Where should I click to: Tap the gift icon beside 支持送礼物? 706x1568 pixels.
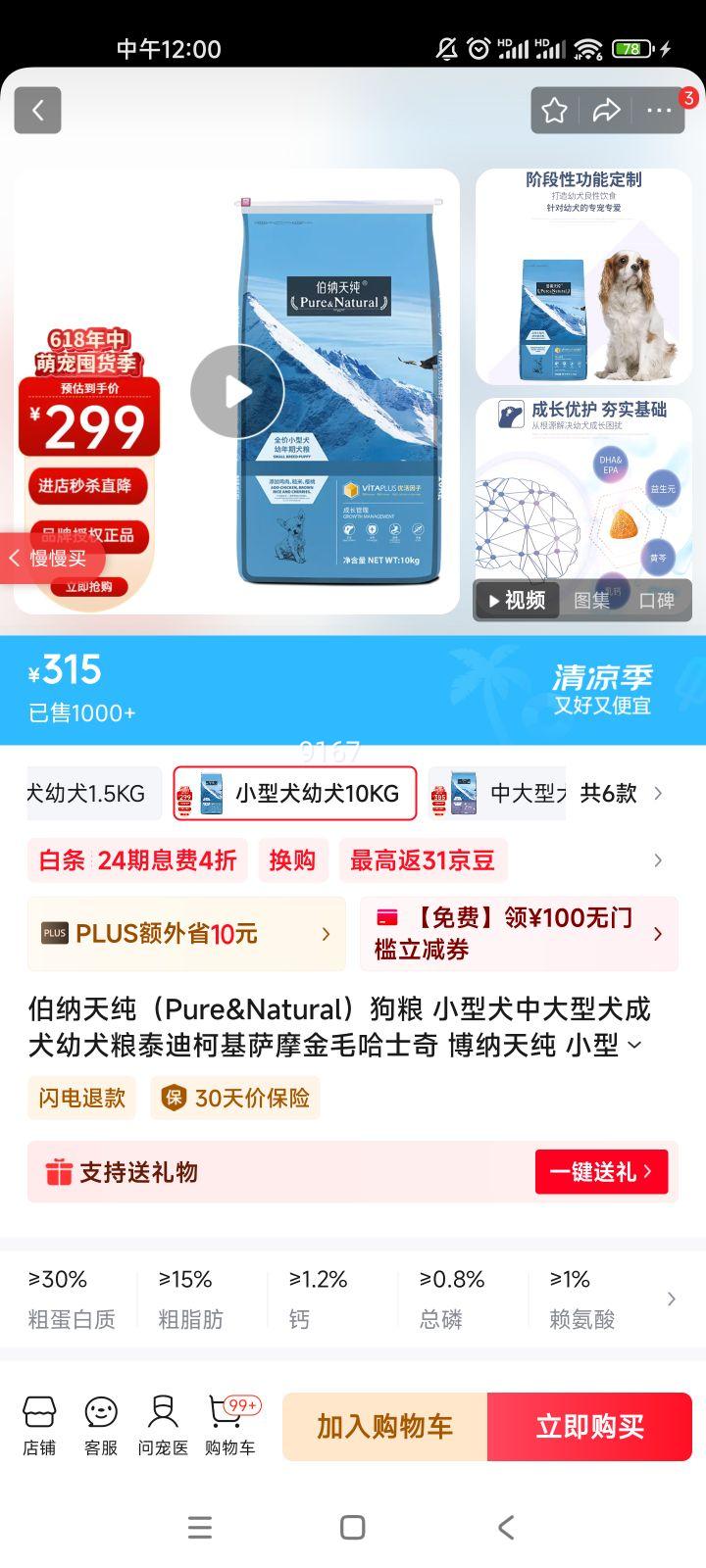click(59, 1172)
